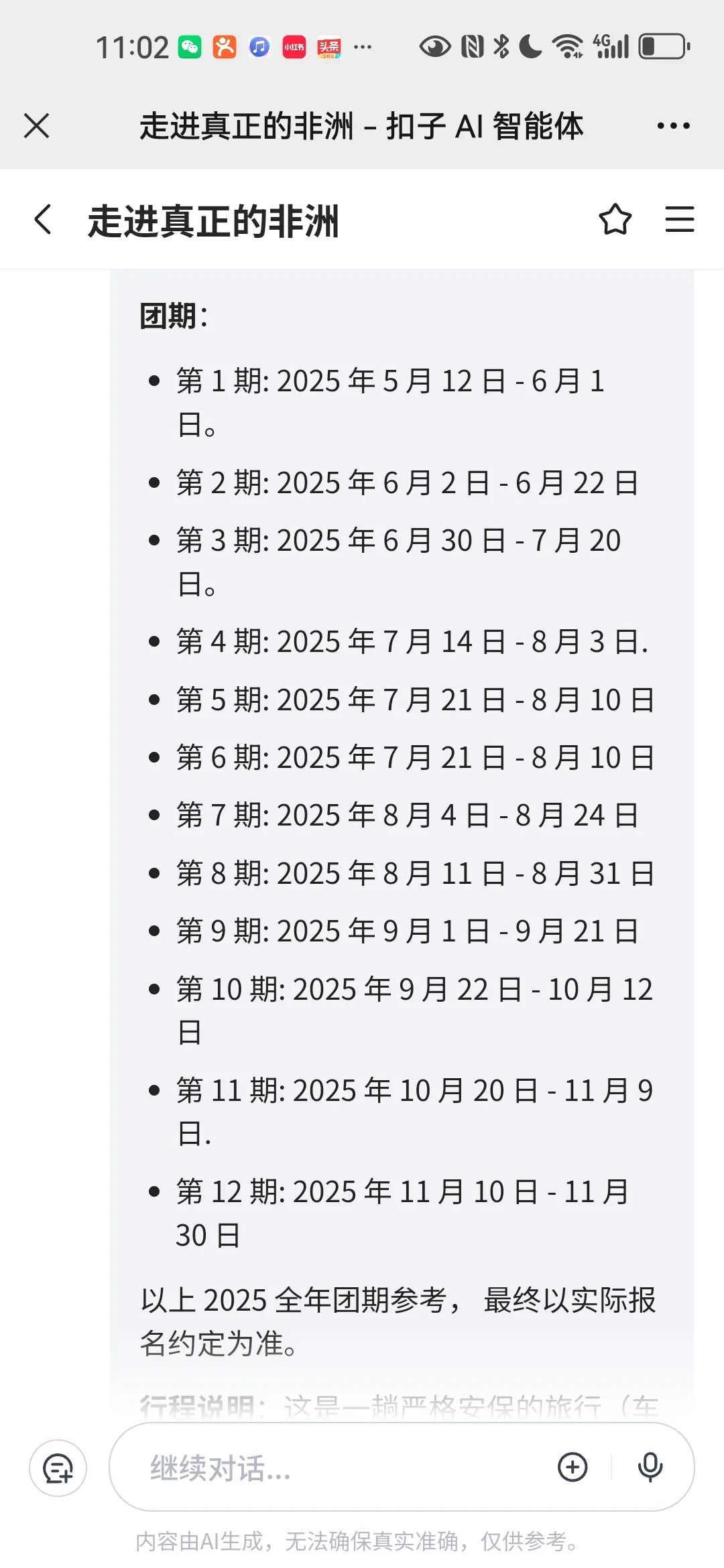
Task: Start a new conversation with chat-plus icon
Action: pos(58,1469)
